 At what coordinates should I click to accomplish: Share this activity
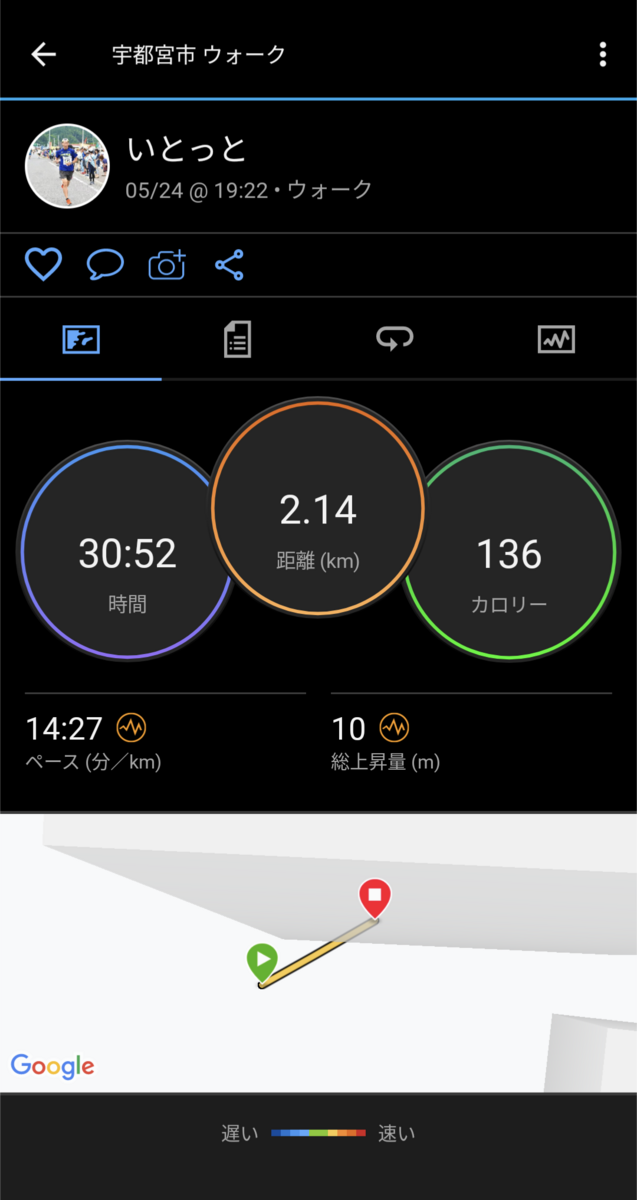click(x=229, y=265)
